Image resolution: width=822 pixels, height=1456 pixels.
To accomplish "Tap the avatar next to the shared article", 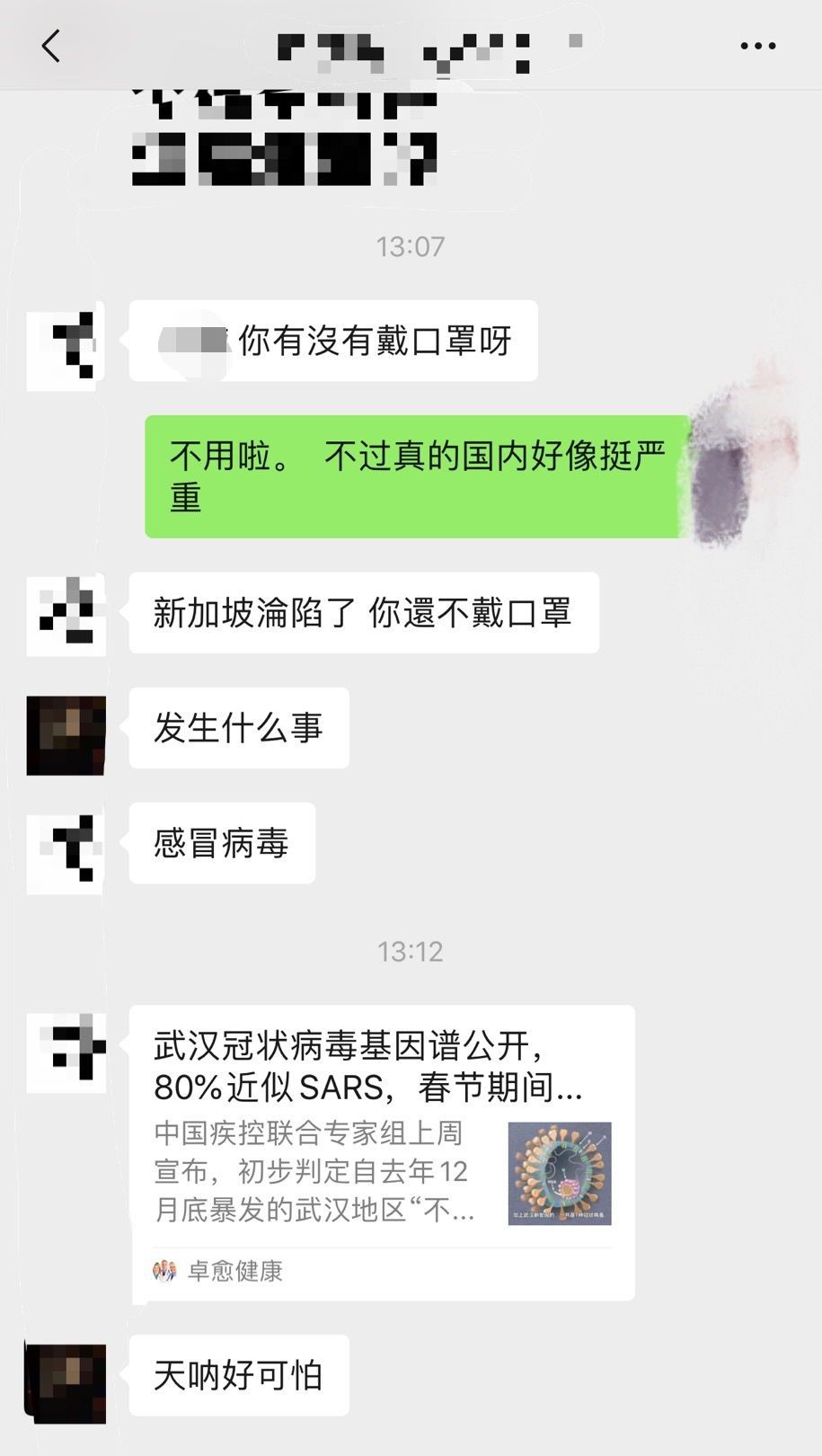I will [x=65, y=1052].
